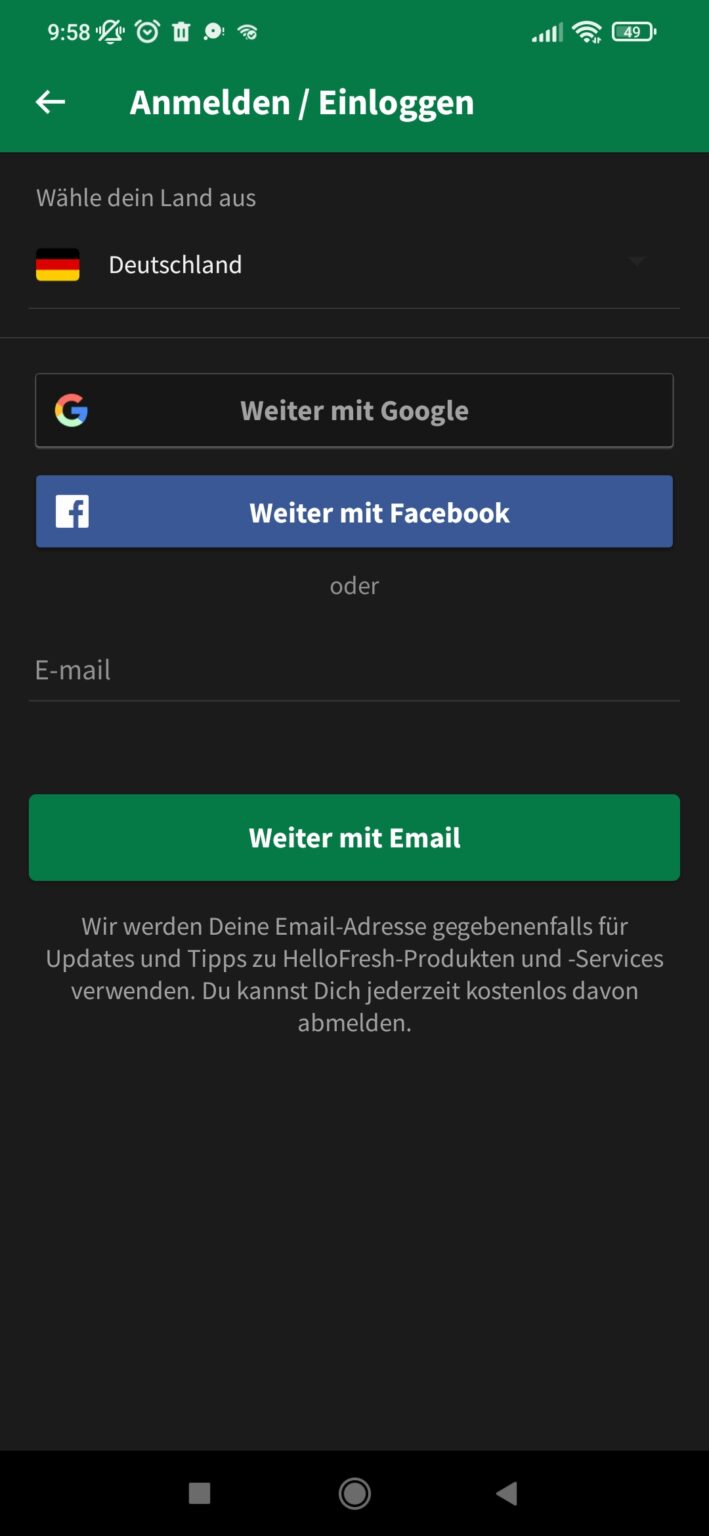The height and width of the screenshot is (1536, 709).
Task: Go back using the app bar arrow
Action: [50, 102]
